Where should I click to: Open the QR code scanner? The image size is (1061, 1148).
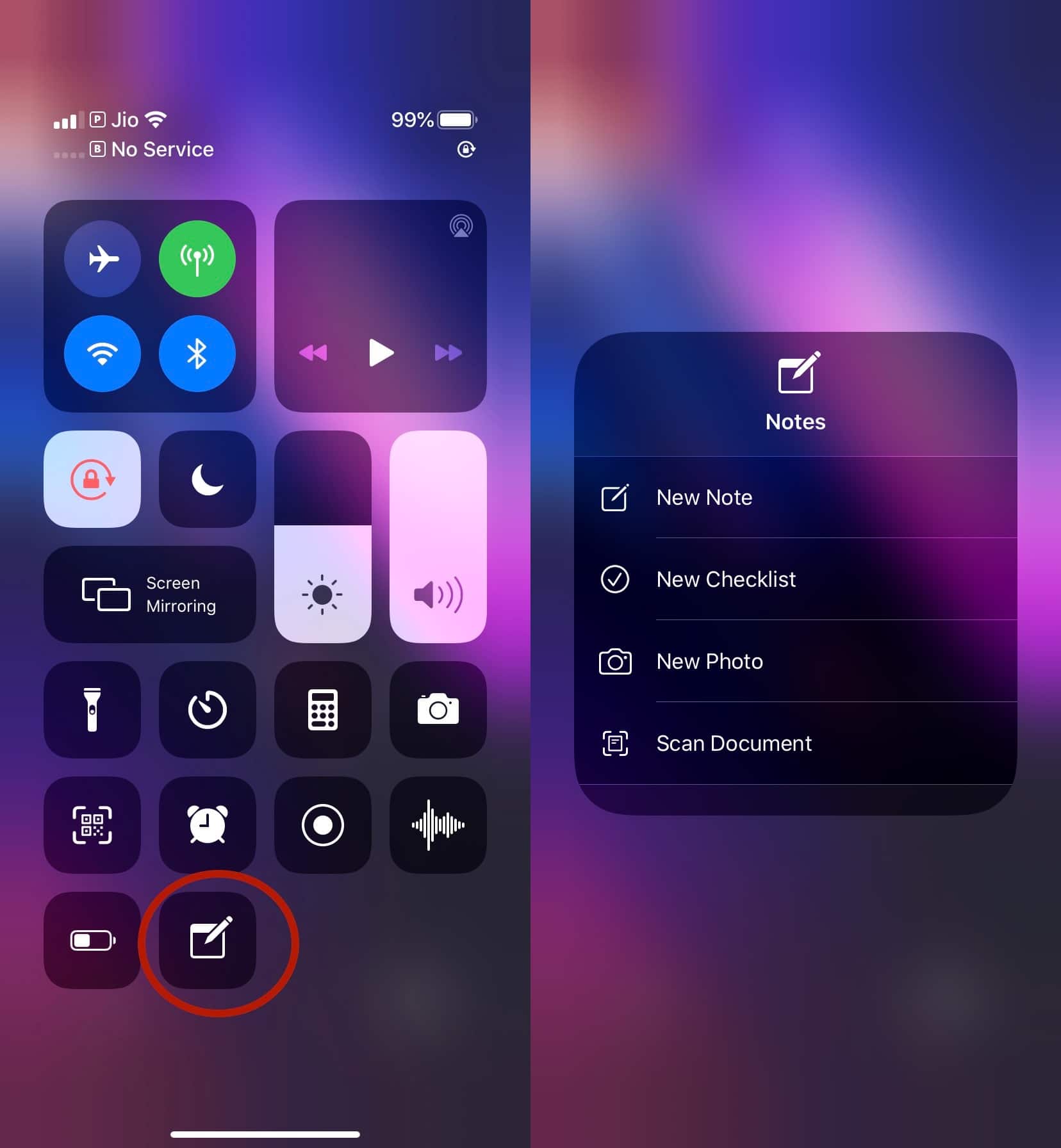92,825
